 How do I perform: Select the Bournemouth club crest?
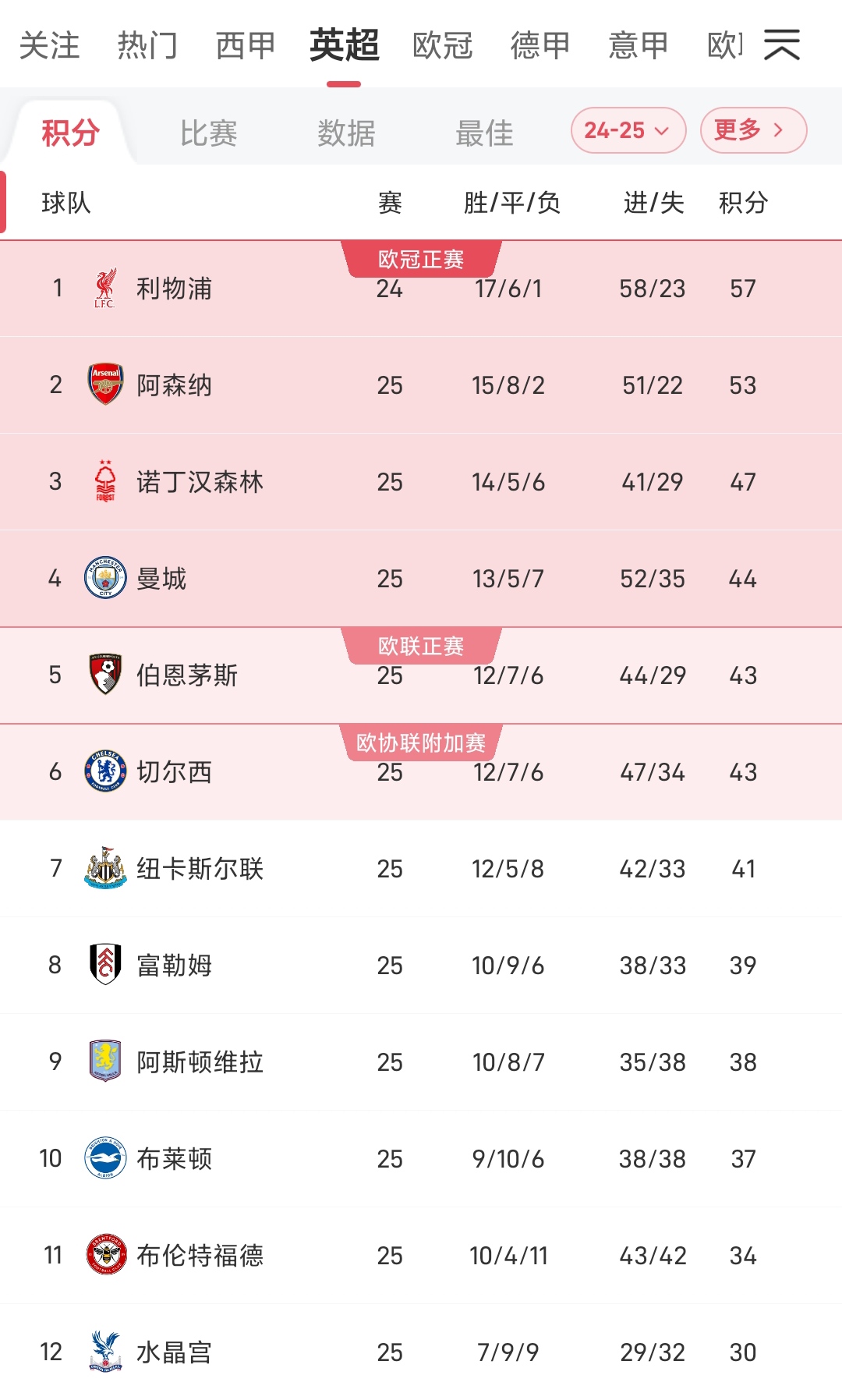(107, 675)
